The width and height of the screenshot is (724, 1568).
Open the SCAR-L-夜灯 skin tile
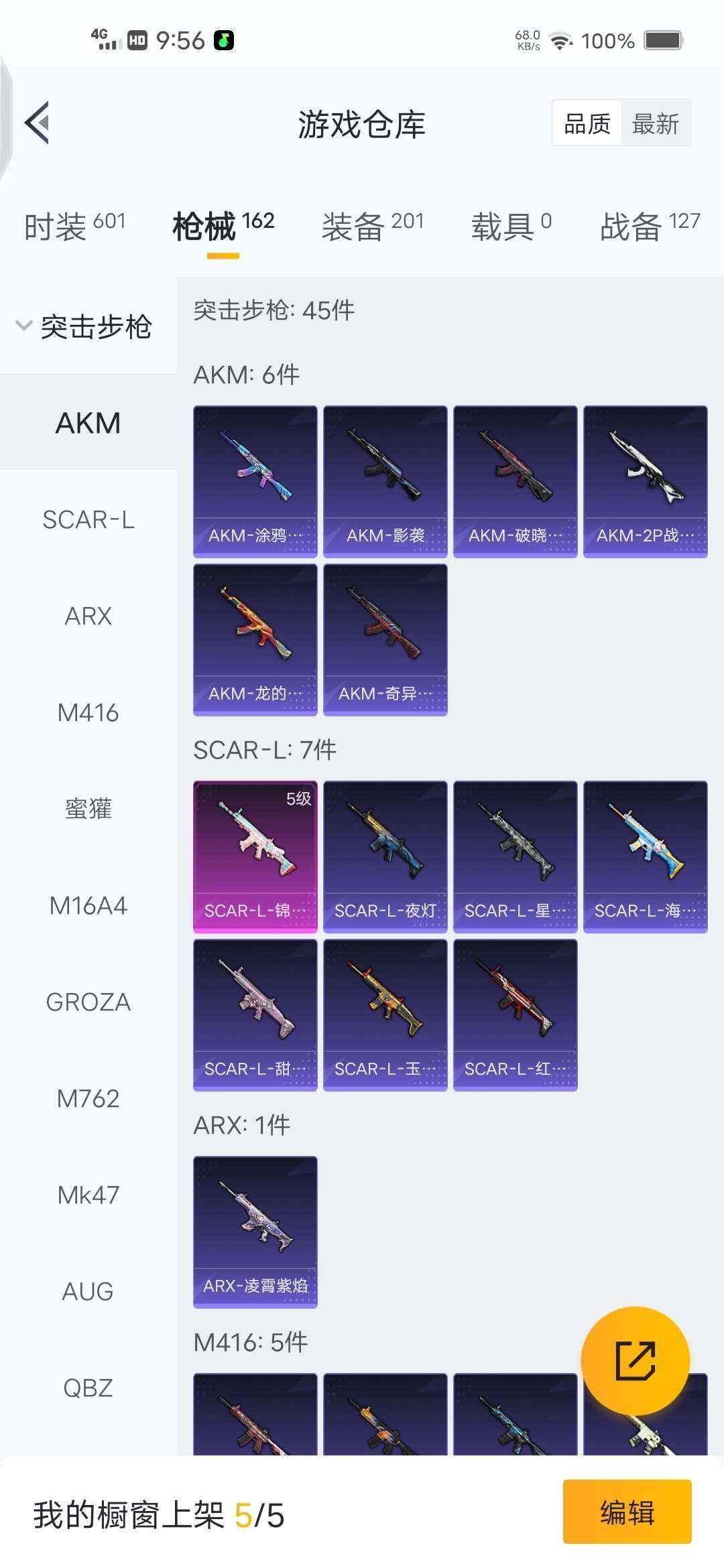(x=385, y=856)
